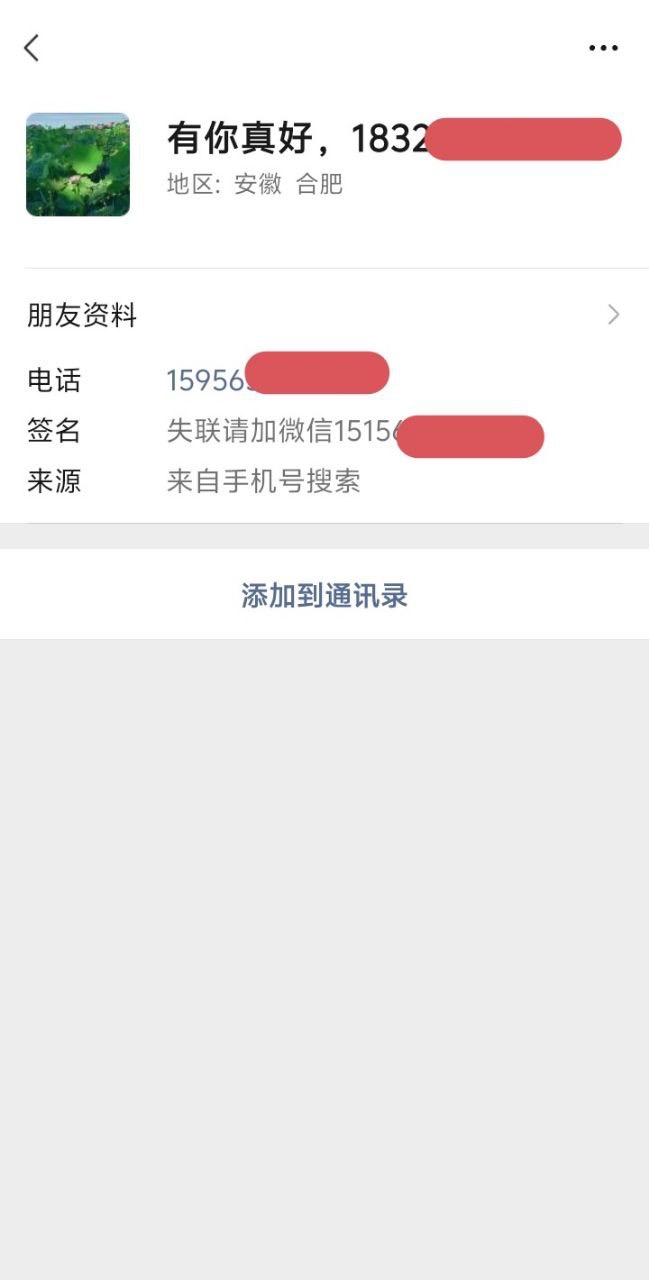Go back using the top-left arrow
Screen dimensions: 649x1280
(32, 47)
